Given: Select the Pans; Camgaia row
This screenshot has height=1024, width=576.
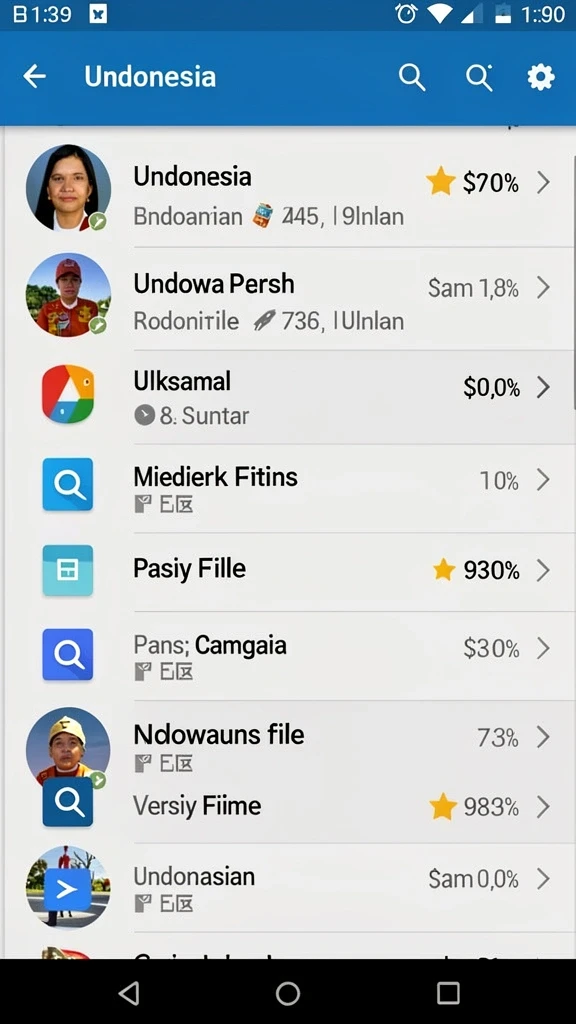Looking at the screenshot, I should pyautogui.click(x=288, y=656).
